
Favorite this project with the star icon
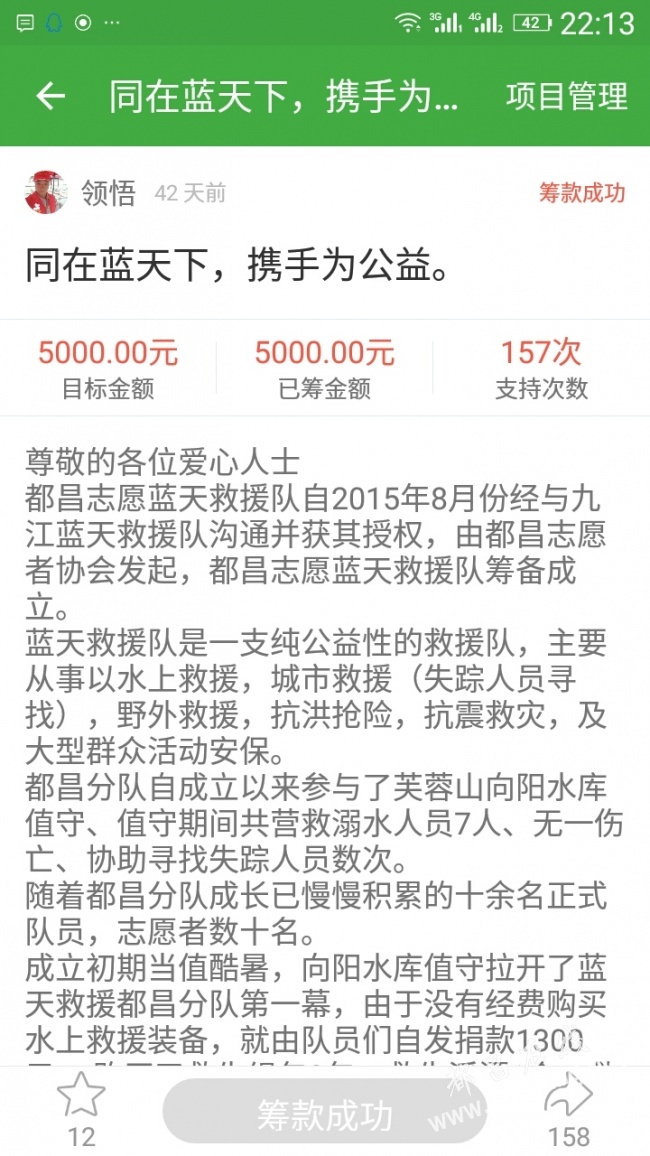[81, 1095]
